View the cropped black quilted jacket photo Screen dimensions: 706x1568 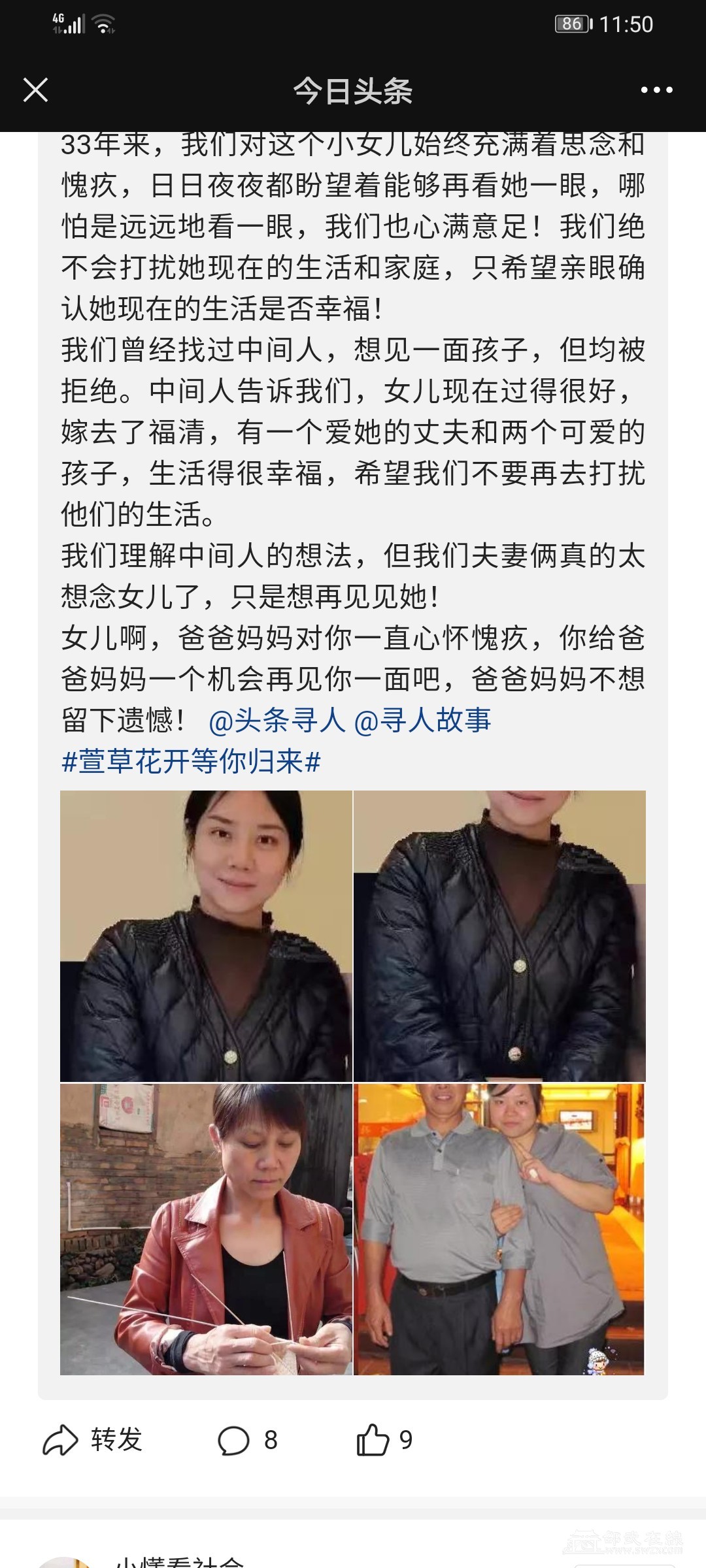[499, 936]
